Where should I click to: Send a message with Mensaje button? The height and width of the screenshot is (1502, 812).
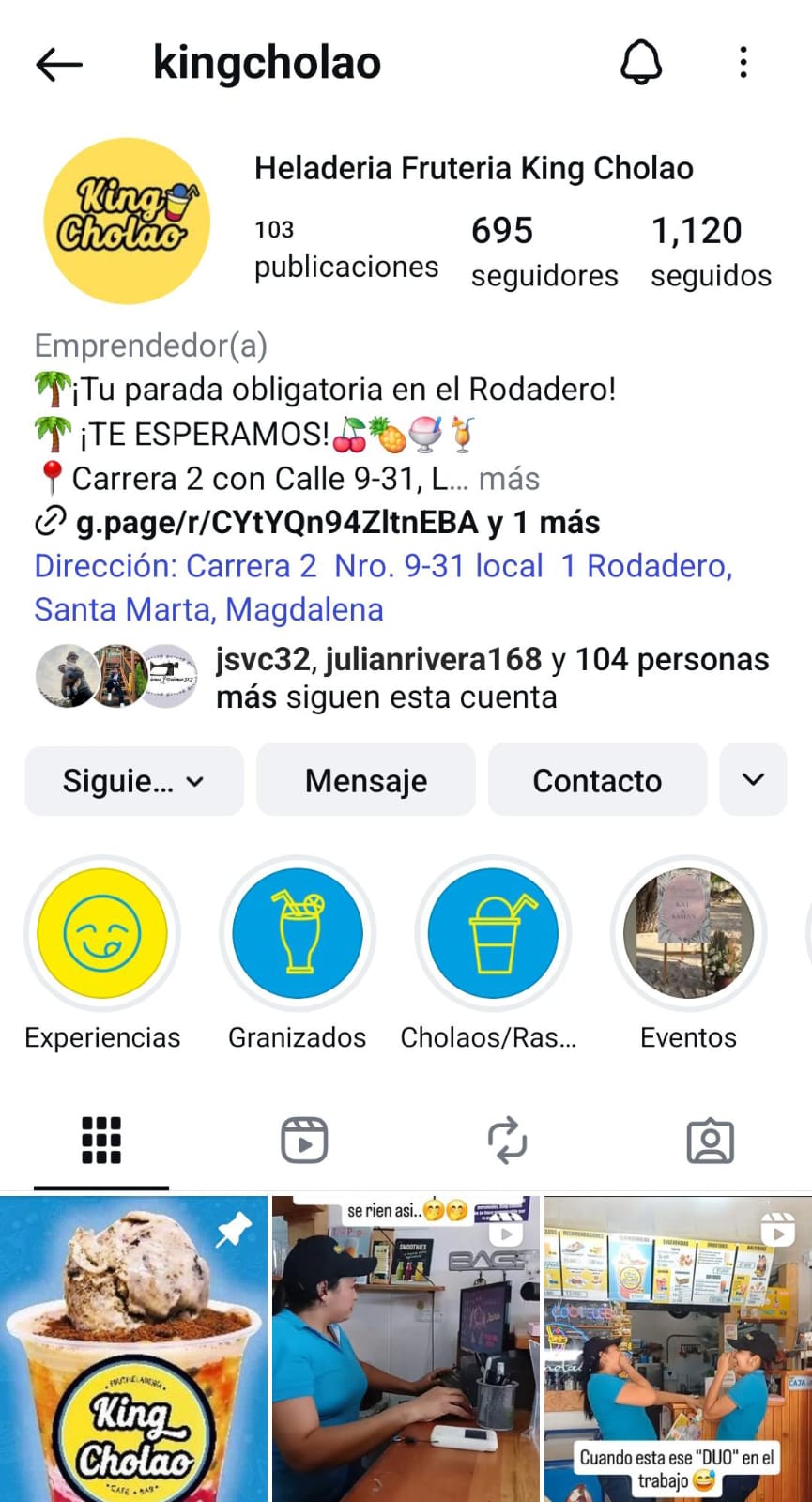[x=366, y=780]
